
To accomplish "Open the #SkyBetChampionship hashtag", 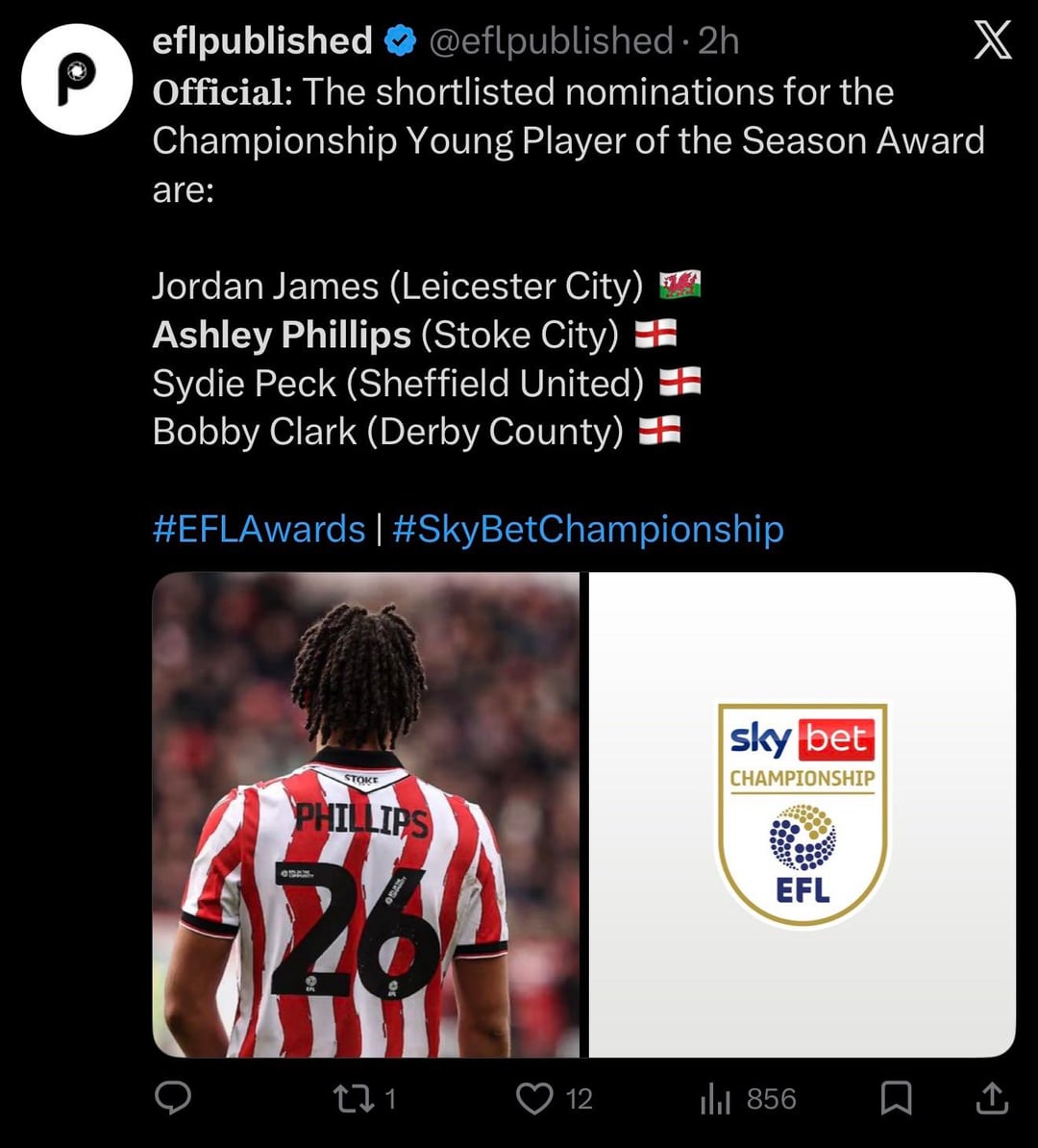I will [587, 530].
